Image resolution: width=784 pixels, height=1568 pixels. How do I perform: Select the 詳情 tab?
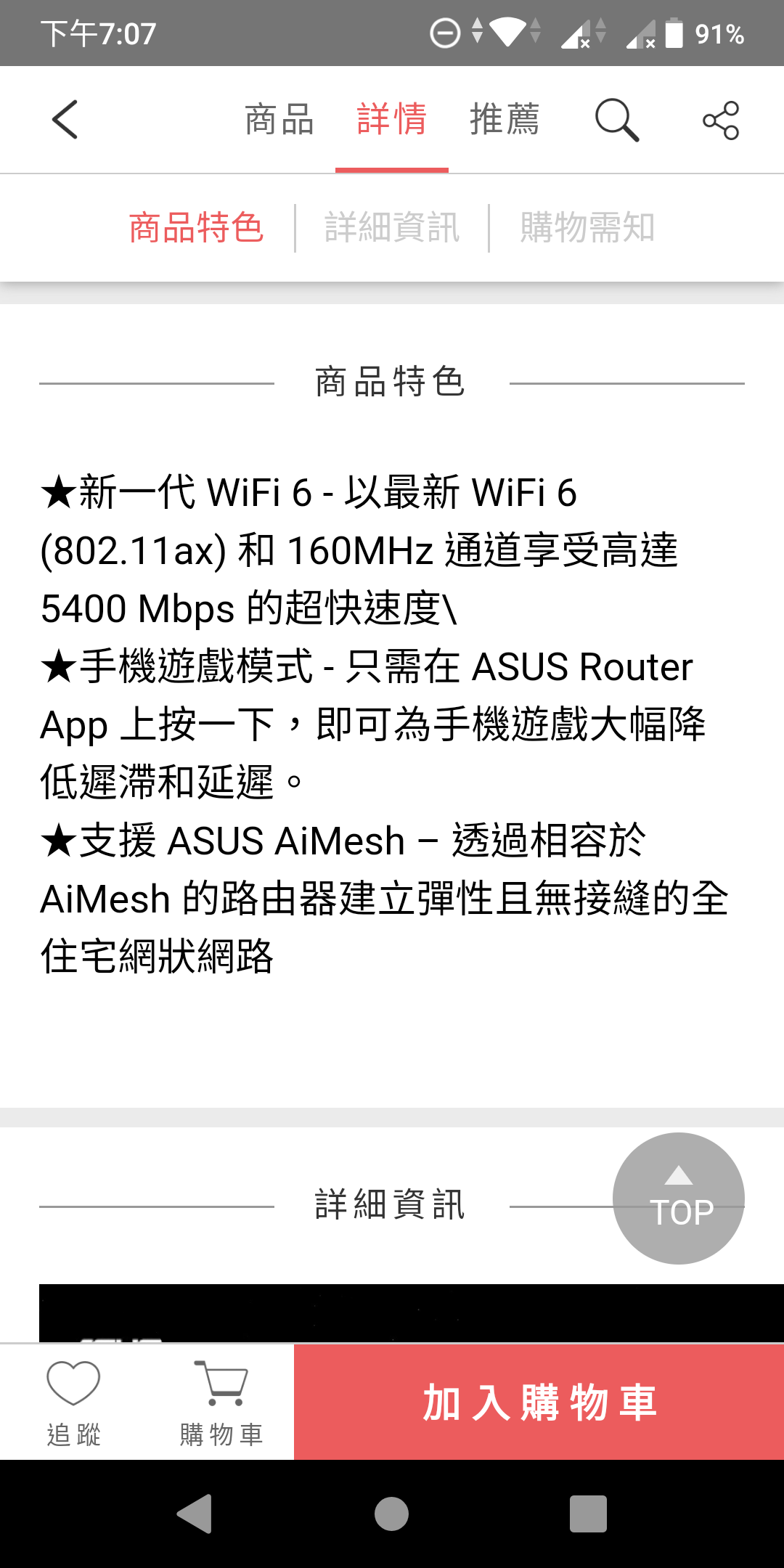click(392, 120)
